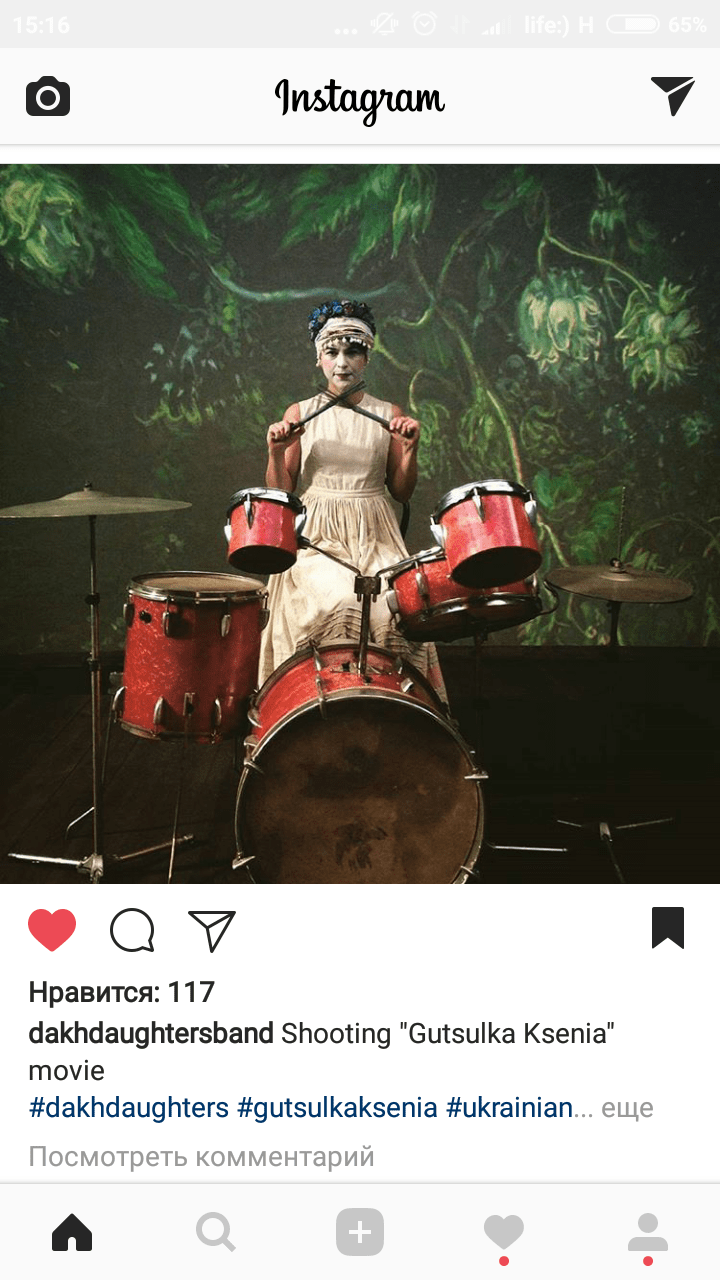Image resolution: width=720 pixels, height=1280 pixels.
Task: Comment on the dakhdaughtersband post
Action: click(132, 930)
